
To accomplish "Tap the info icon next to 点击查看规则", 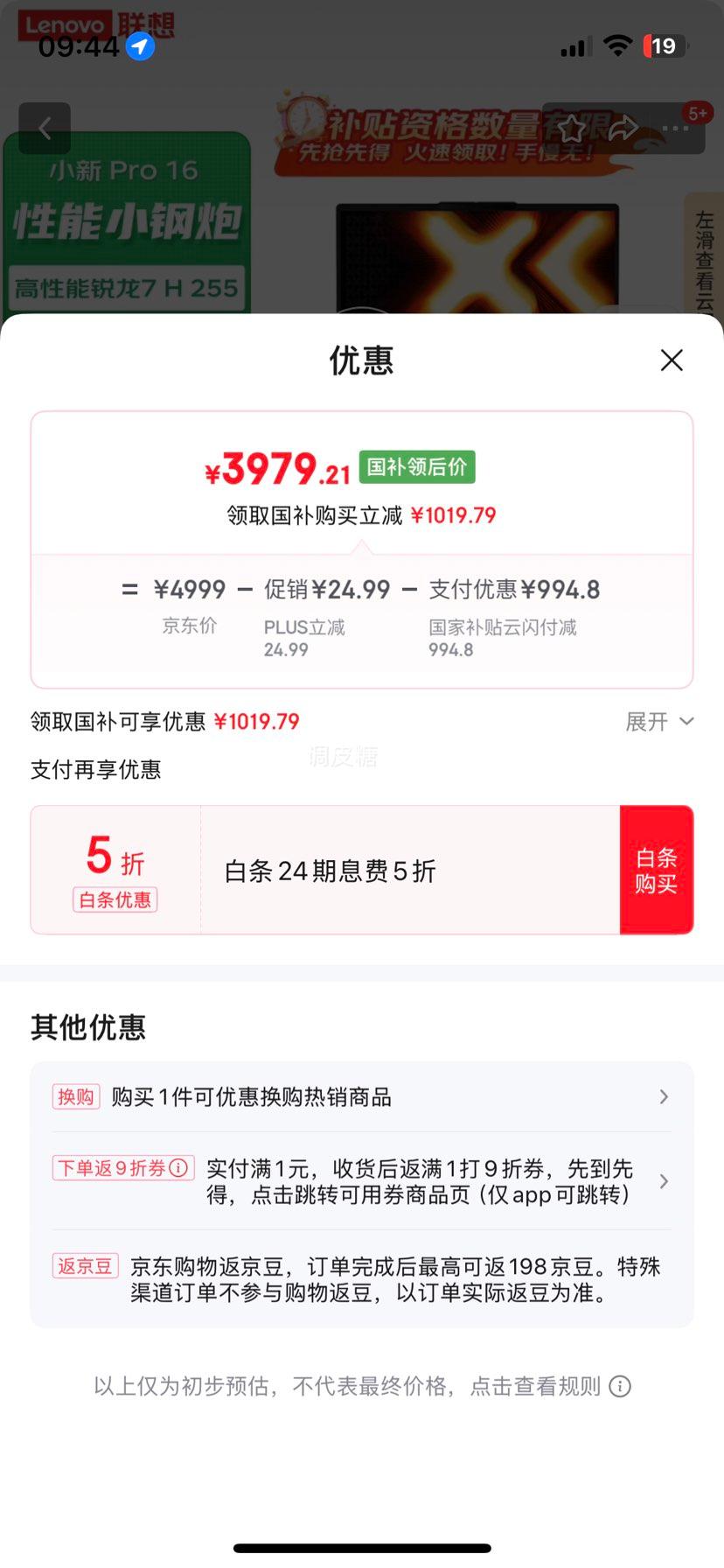I will click(x=620, y=1386).
